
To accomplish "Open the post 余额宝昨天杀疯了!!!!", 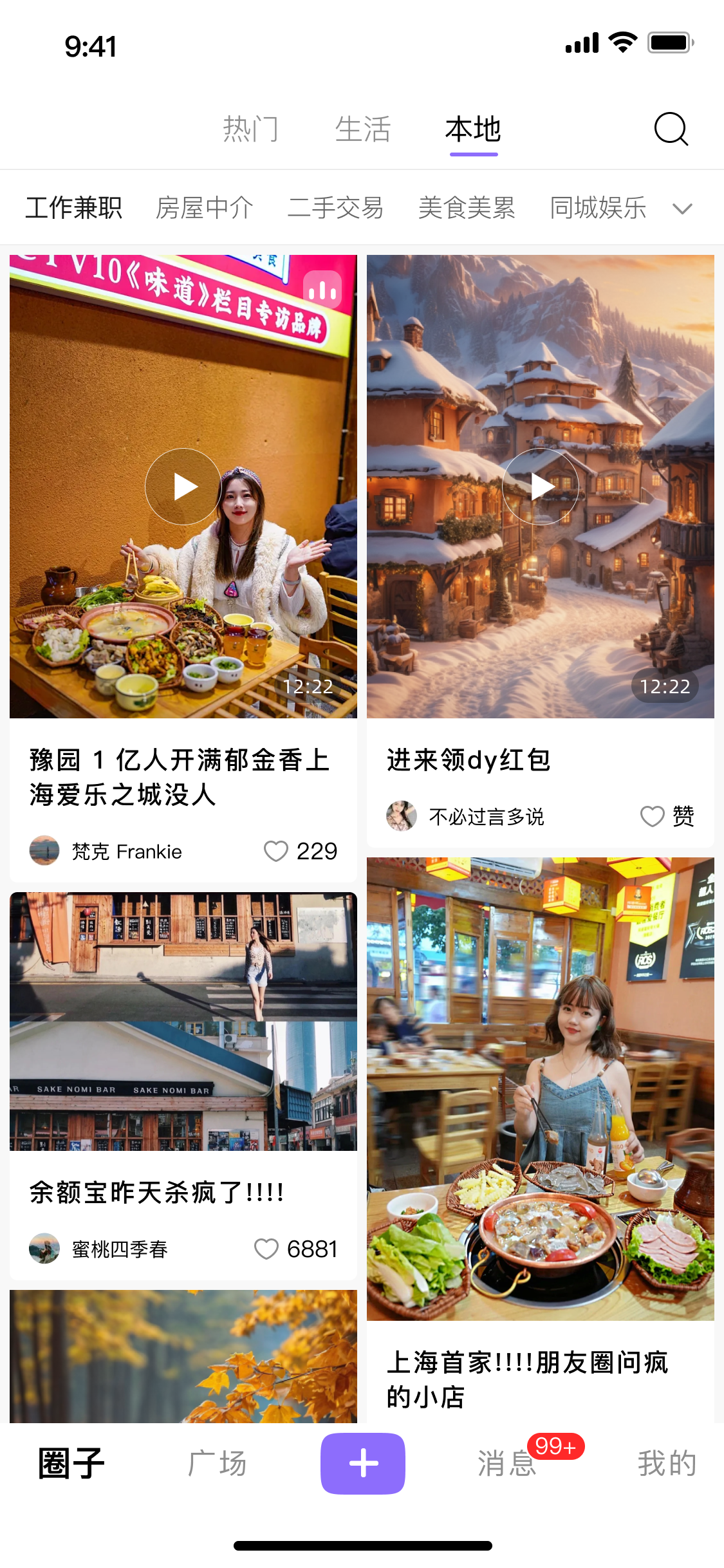I will click(x=156, y=1192).
